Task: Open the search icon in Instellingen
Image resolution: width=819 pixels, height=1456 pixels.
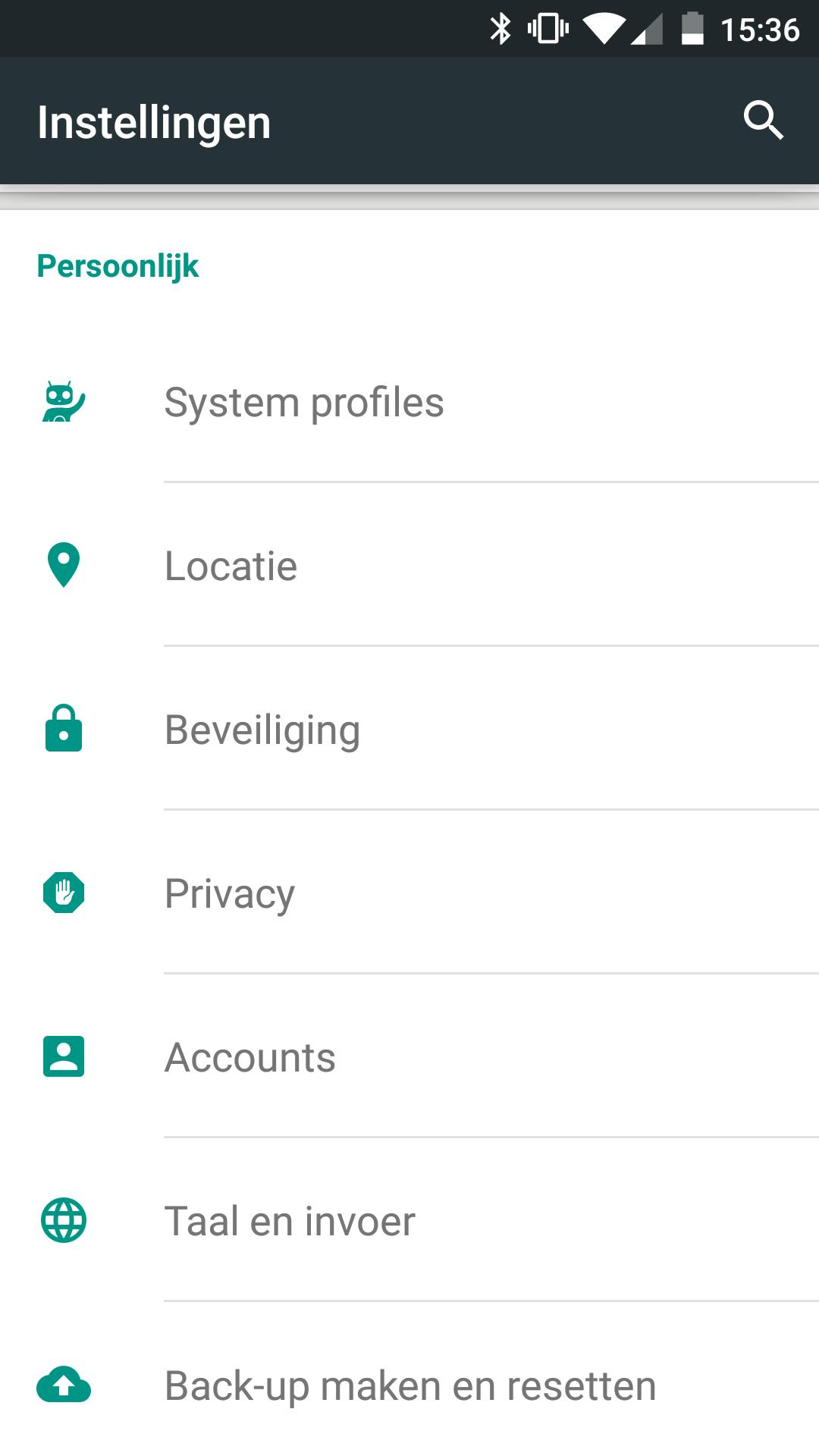Action: [762, 121]
